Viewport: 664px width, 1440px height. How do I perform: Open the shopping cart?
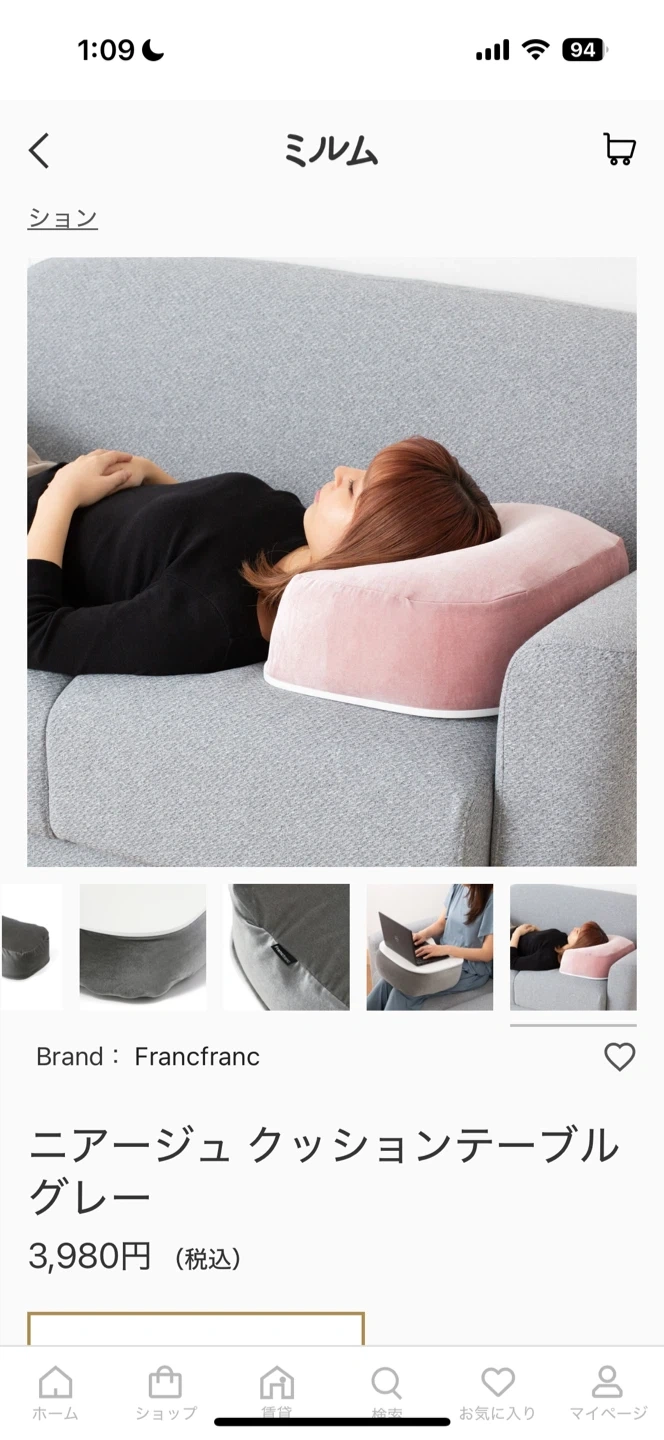[x=620, y=150]
